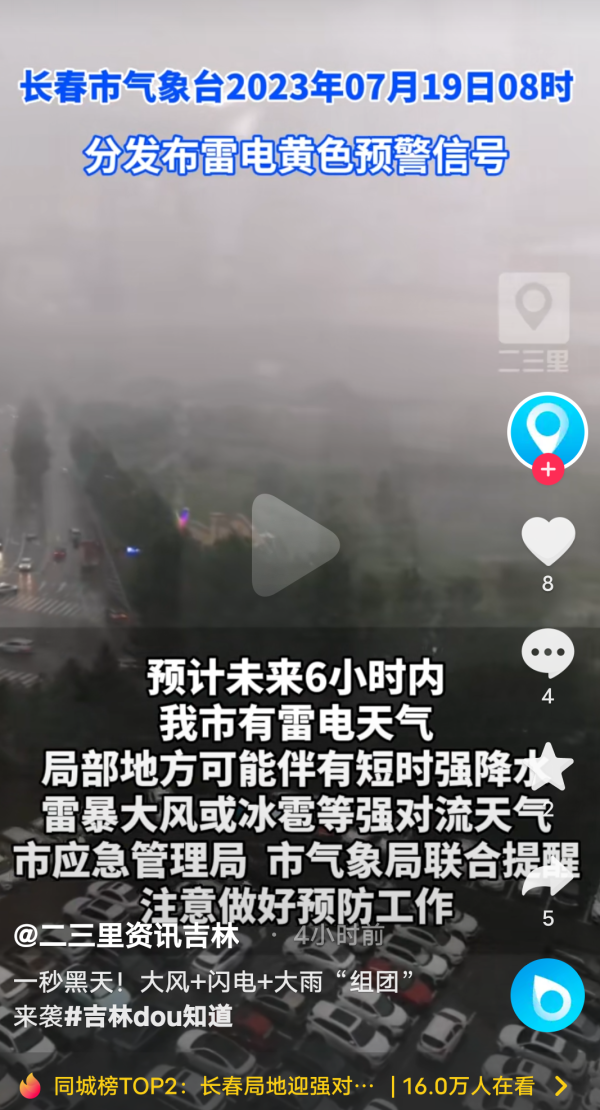600x1110 pixels.
Task: Follow the author via the red plus
Action: pyautogui.click(x=547, y=469)
